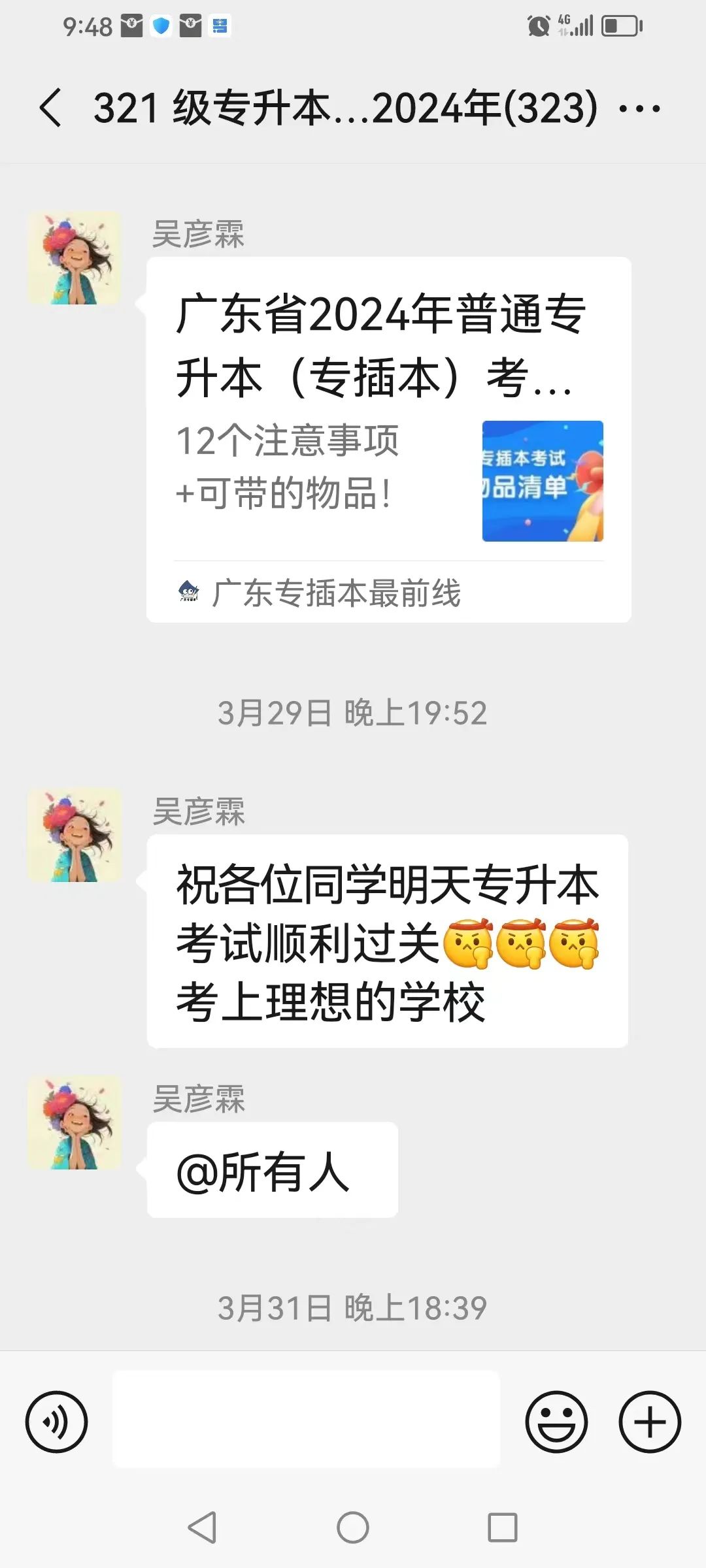Open the plus attachment menu
The width and height of the screenshot is (706, 1568).
[x=650, y=1422]
